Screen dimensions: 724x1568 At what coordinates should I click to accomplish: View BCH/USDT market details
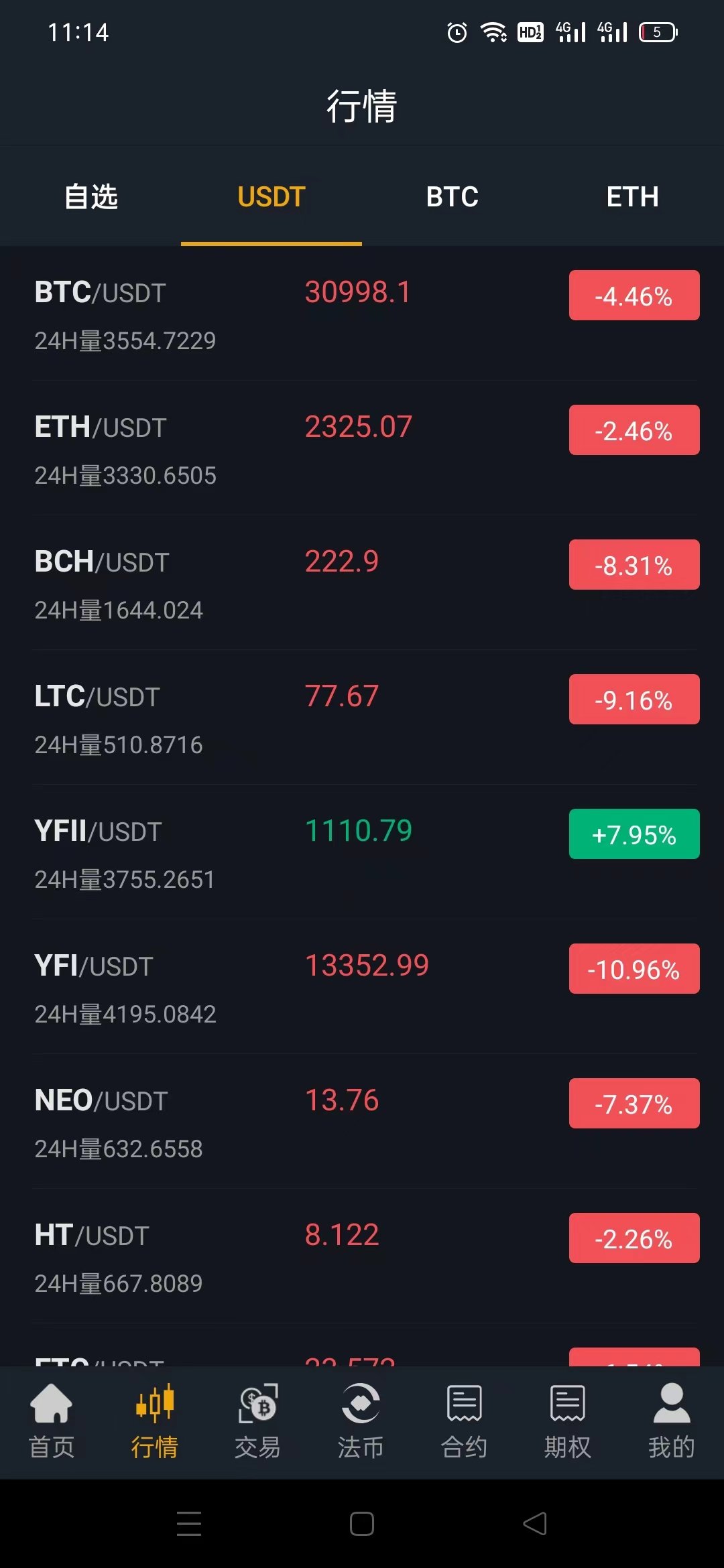pyautogui.click(x=362, y=583)
